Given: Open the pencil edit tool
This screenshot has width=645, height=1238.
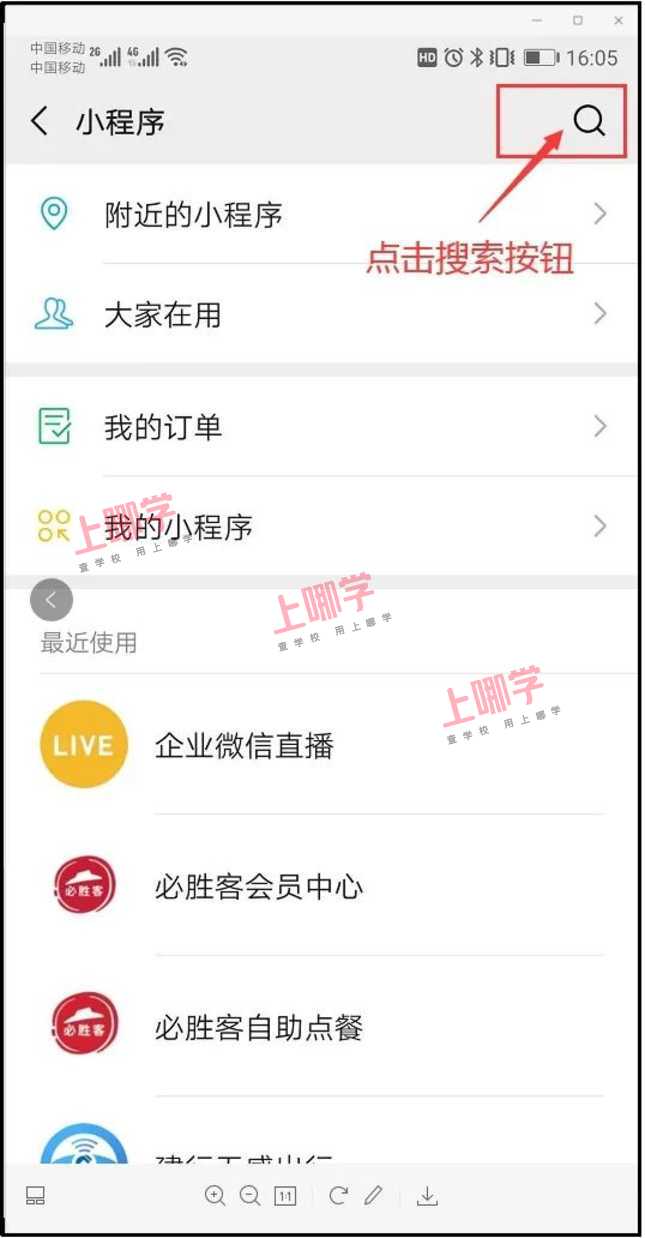Looking at the screenshot, I should pyautogui.click(x=373, y=1196).
